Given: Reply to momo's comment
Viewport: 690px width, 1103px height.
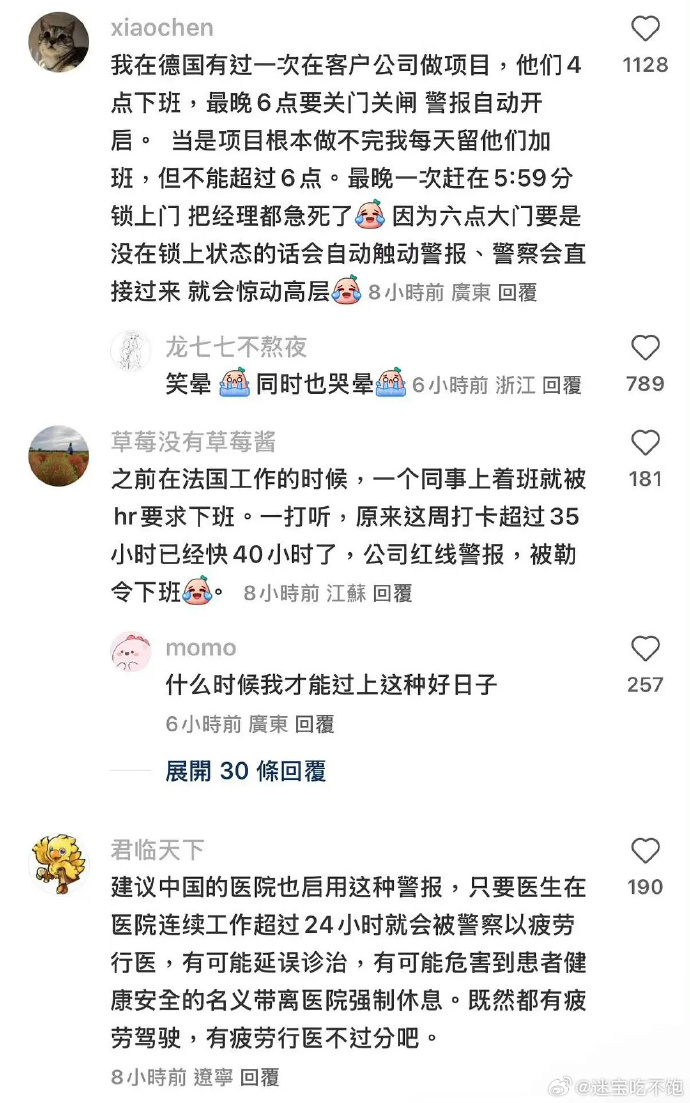Looking at the screenshot, I should click(314, 724).
